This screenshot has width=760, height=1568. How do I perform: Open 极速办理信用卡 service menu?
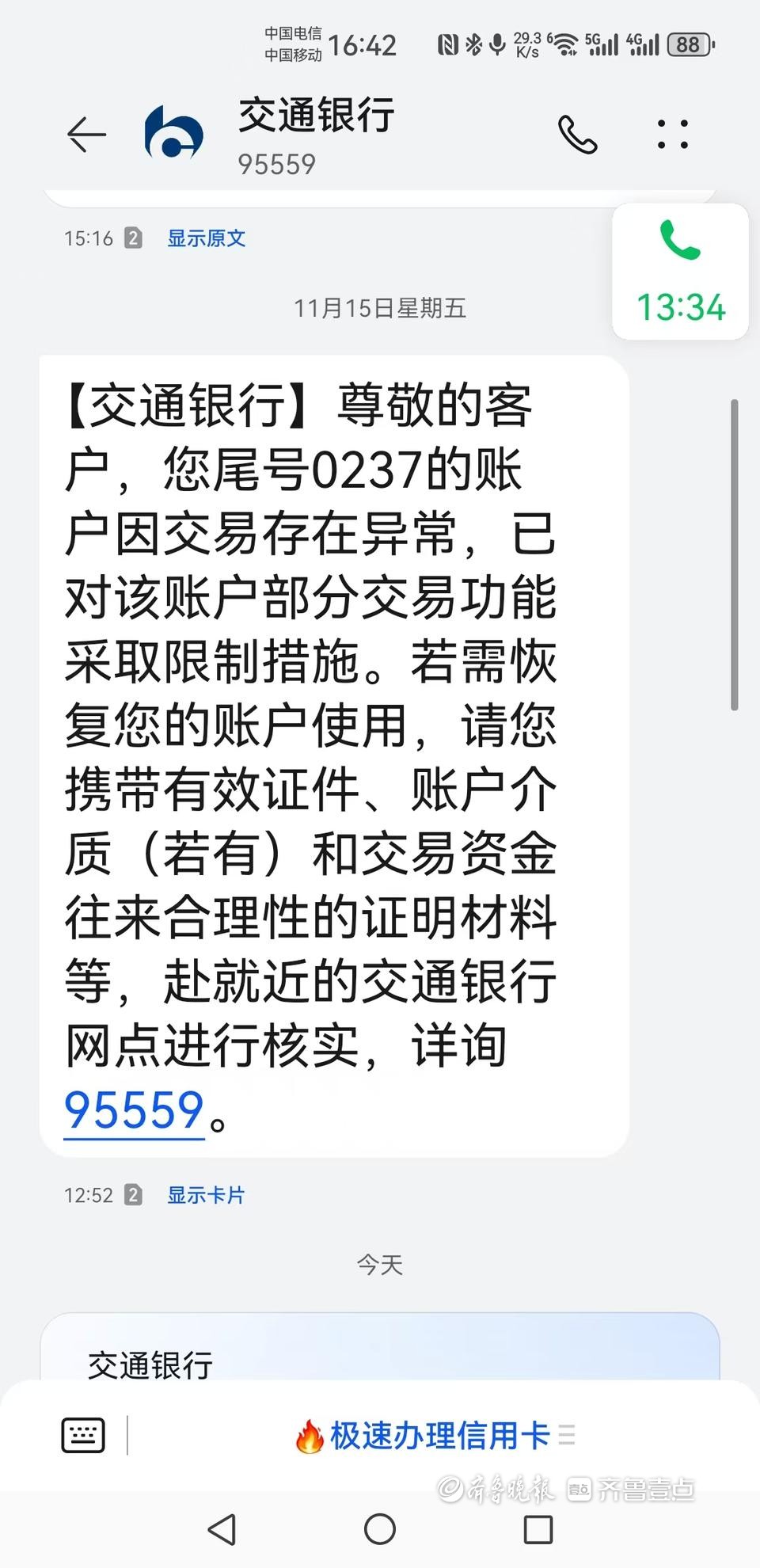point(435,1435)
